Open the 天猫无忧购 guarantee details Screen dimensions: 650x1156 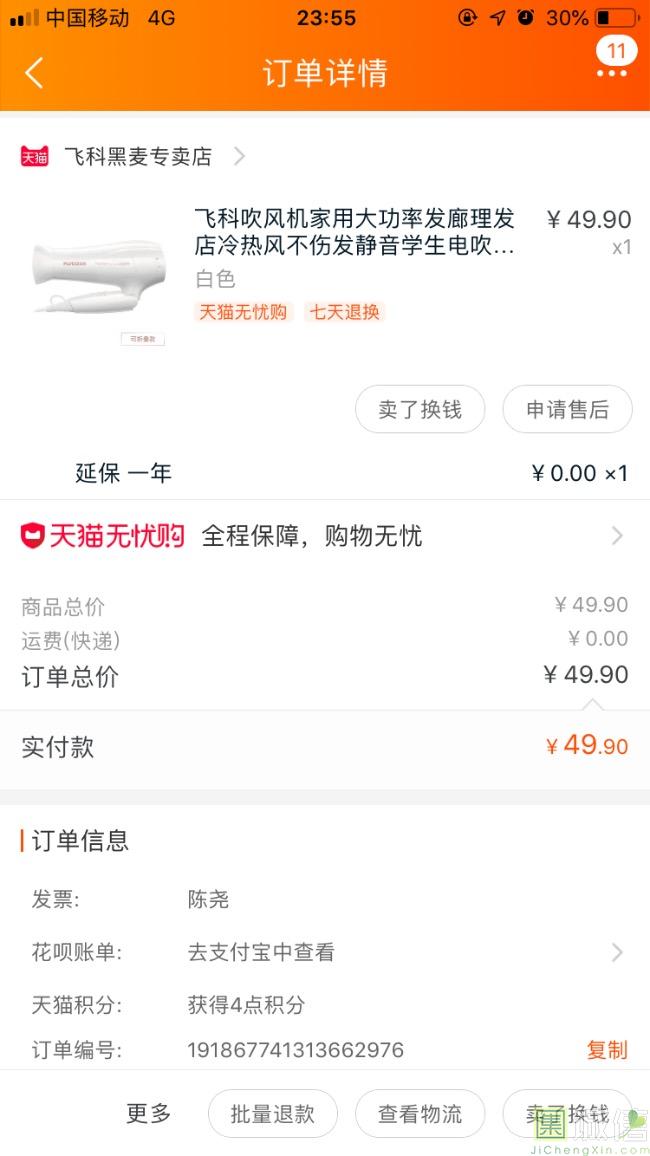point(324,537)
